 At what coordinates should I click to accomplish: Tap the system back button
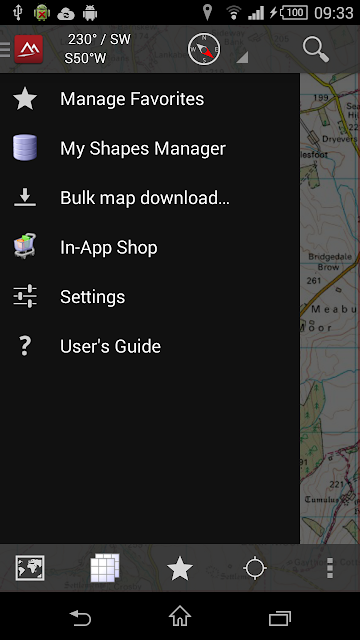point(80,617)
